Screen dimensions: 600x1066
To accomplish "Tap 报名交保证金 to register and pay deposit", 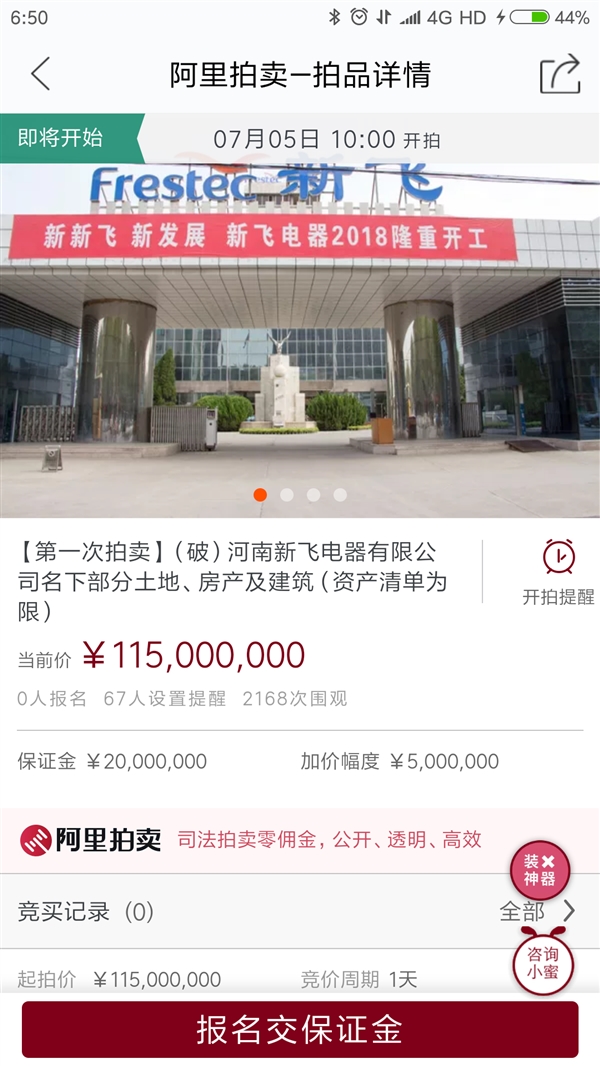I will tap(300, 1029).
